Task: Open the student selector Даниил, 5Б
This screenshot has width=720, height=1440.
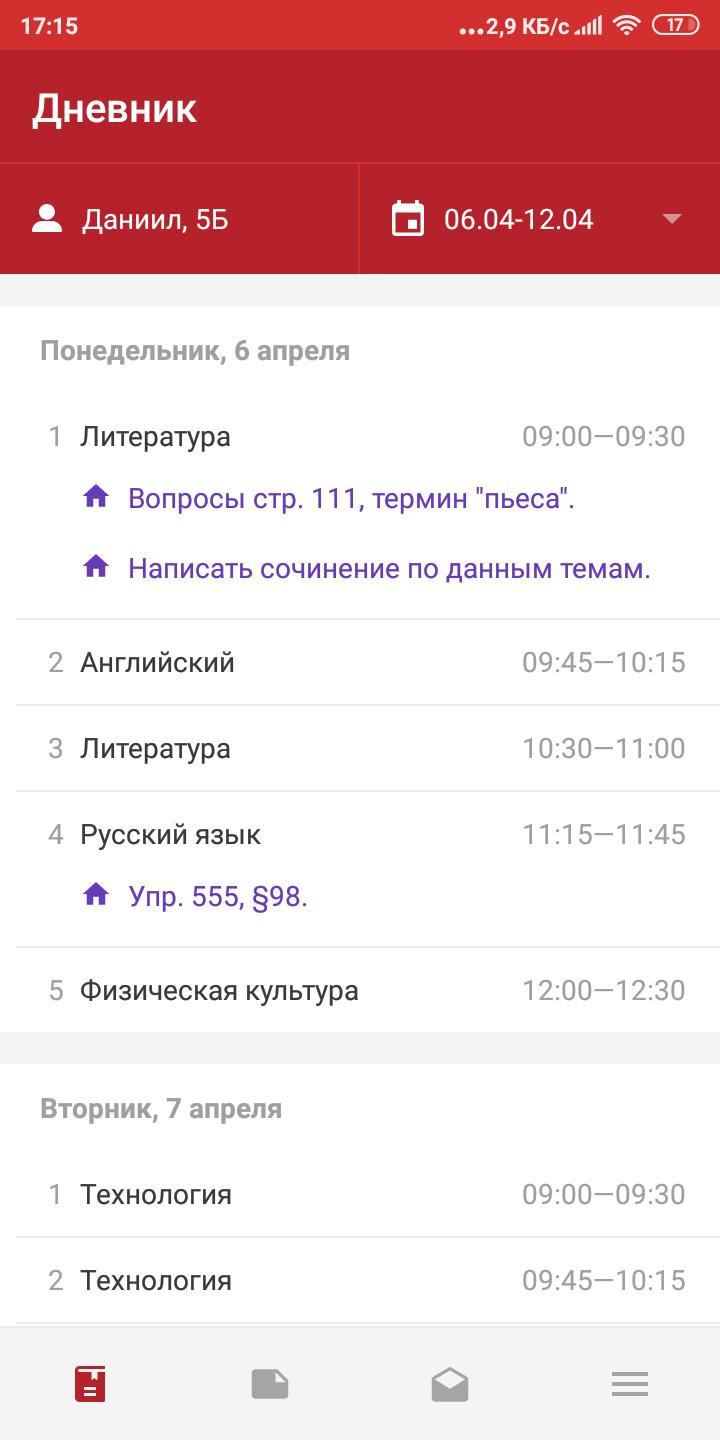Action: pyautogui.click(x=178, y=219)
